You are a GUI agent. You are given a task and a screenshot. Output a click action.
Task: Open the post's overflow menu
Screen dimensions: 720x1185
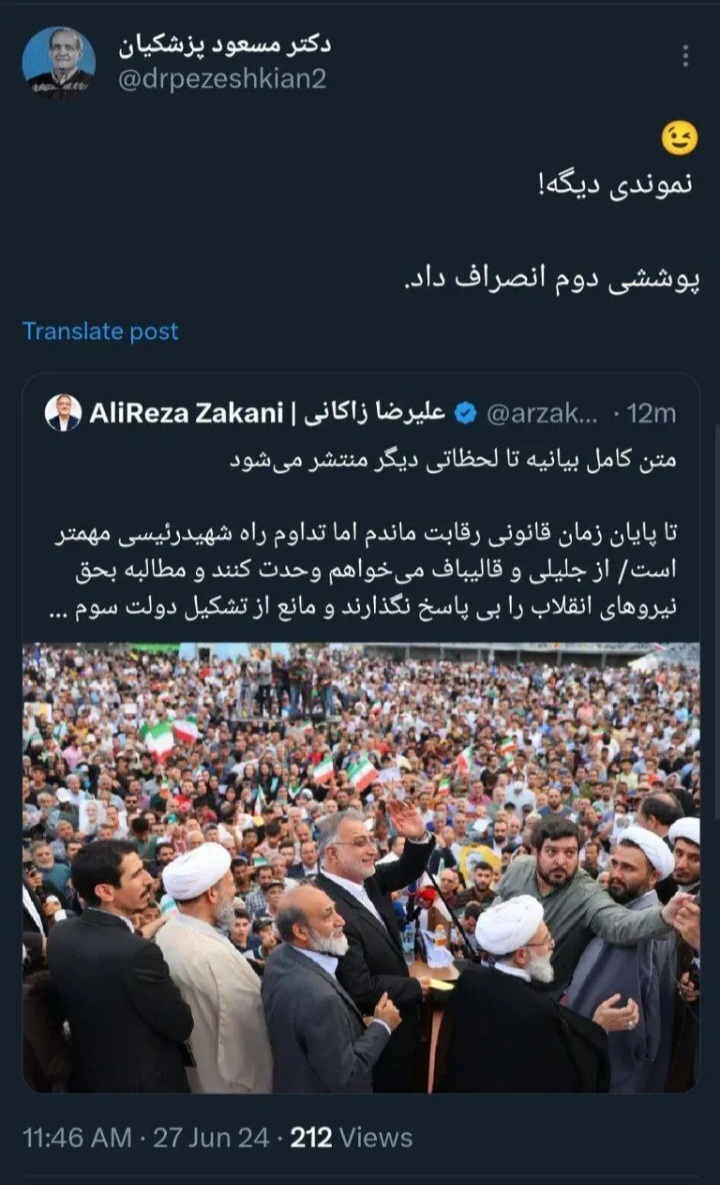pos(685,56)
